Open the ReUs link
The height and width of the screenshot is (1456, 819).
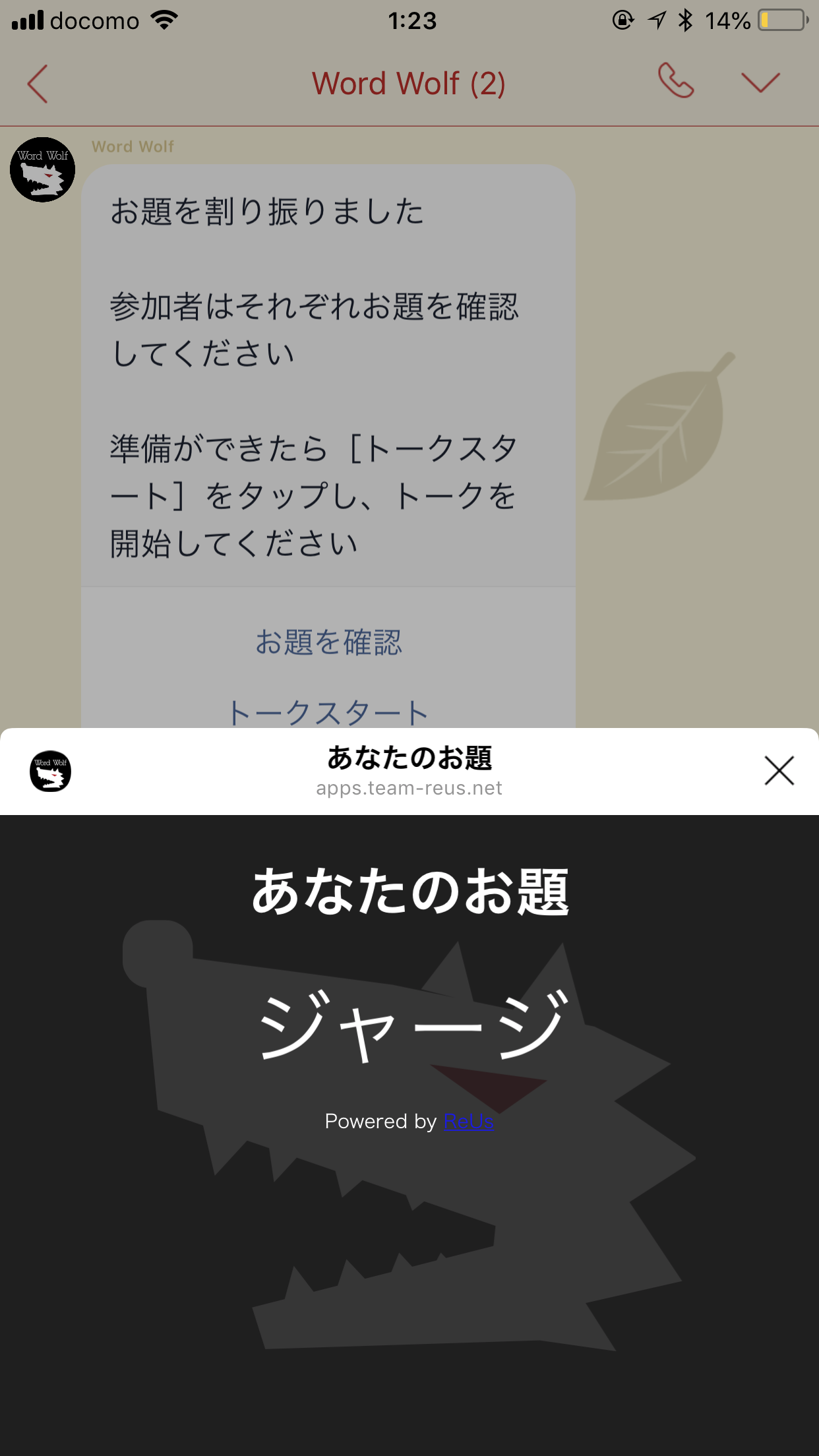tap(469, 1122)
